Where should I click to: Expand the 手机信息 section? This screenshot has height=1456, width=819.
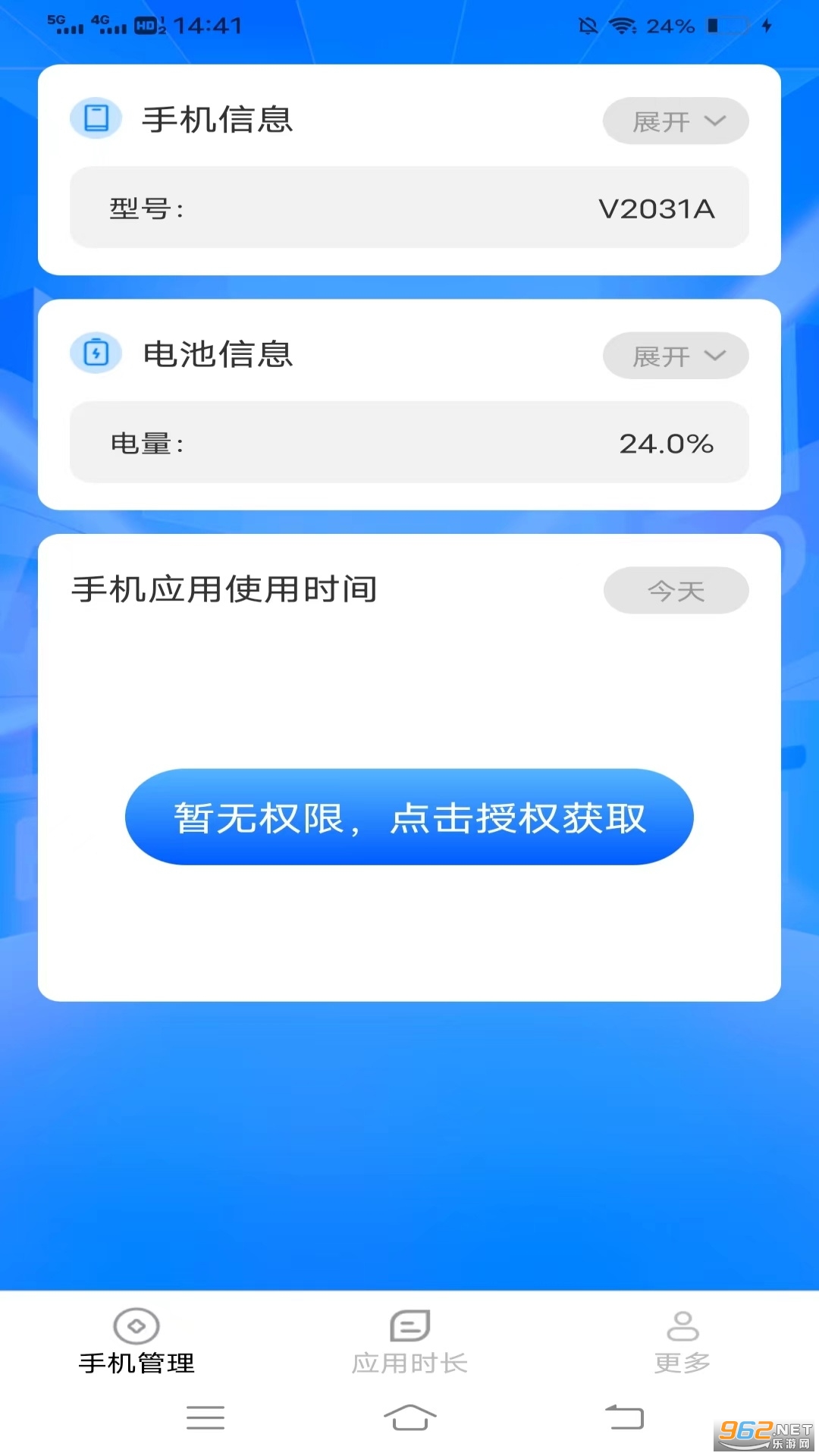[675, 121]
